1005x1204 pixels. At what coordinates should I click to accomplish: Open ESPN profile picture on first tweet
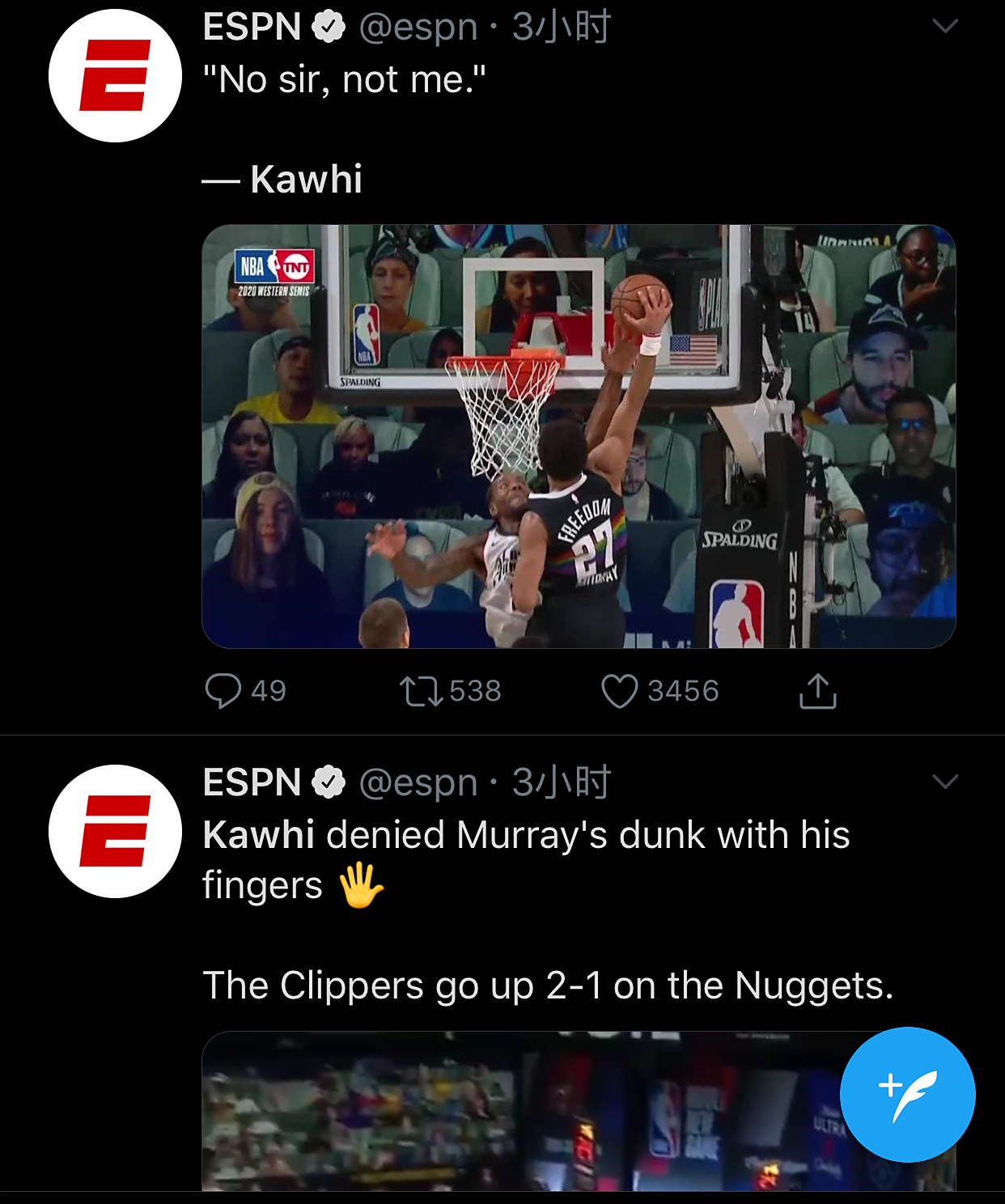115,76
